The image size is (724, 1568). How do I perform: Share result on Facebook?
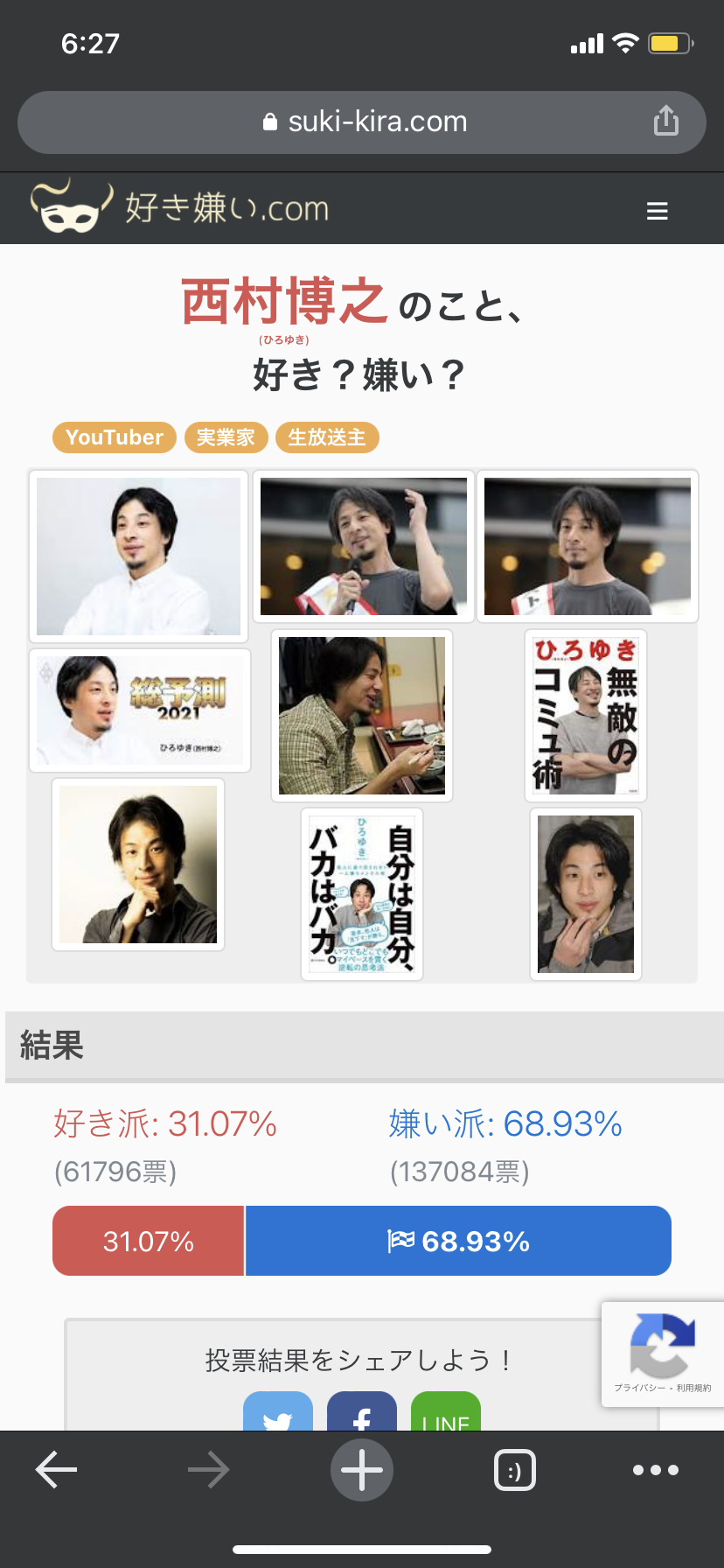pyautogui.click(x=362, y=1411)
